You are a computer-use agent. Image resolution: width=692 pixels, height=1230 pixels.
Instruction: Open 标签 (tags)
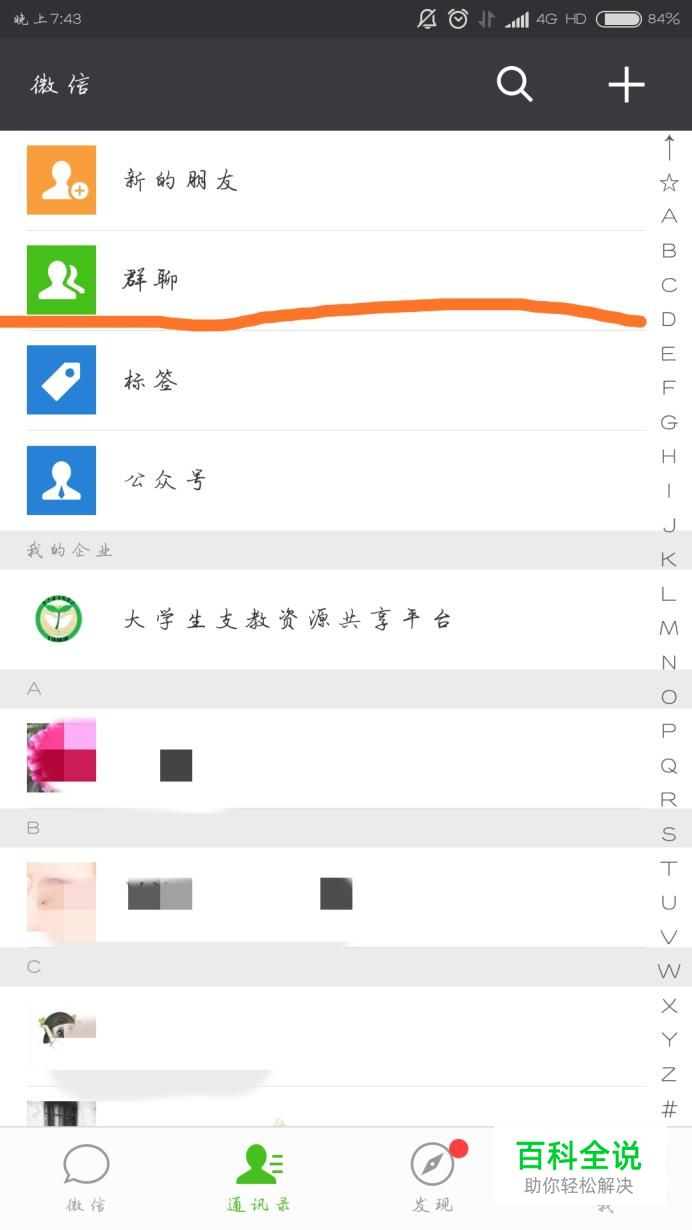[330, 380]
